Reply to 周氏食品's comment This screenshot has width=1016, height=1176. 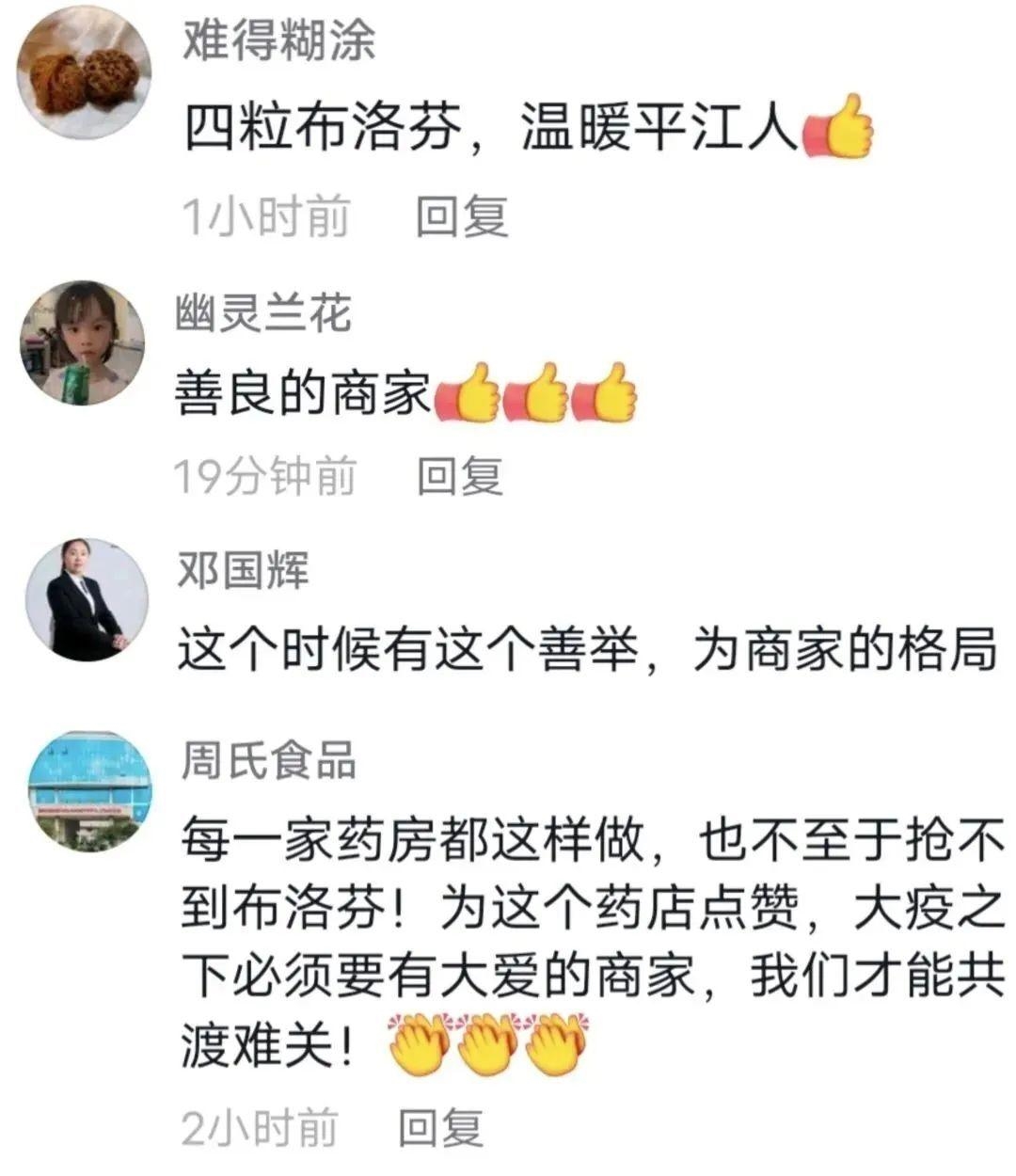[440, 1127]
